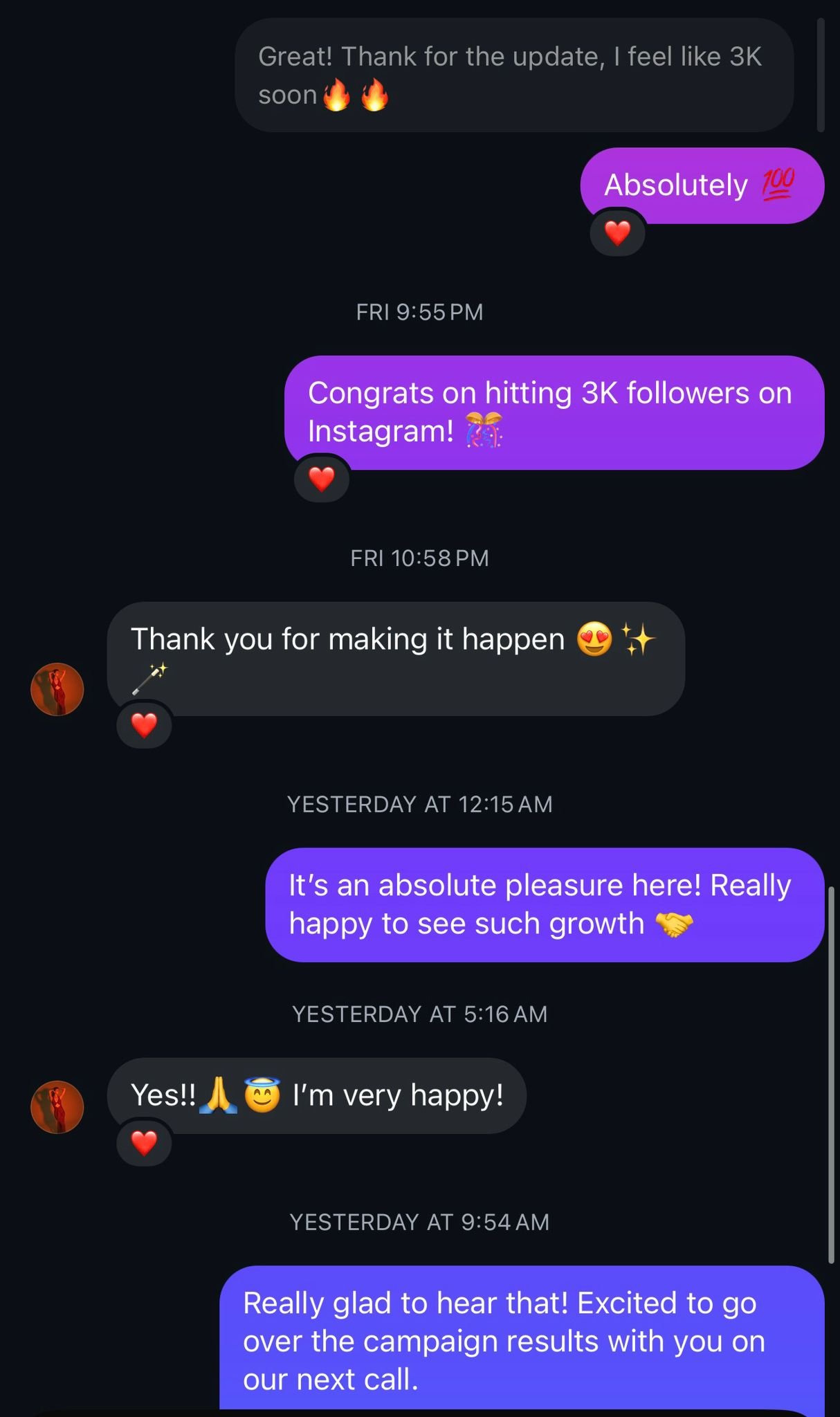View heart reaction on the "Congrats on hitting 3K" message
The image size is (840, 1417).
tap(322, 478)
